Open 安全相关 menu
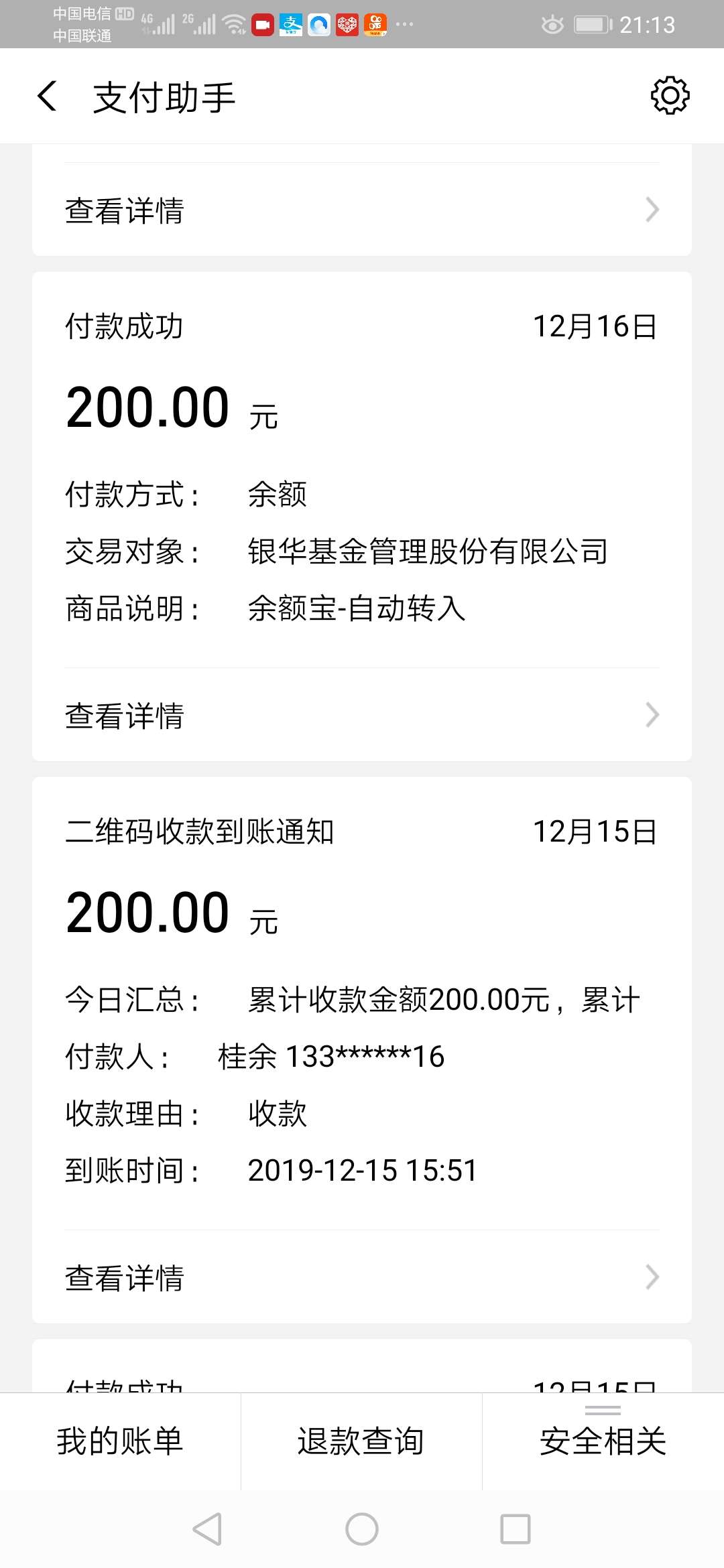The height and width of the screenshot is (1568, 724). 603,1441
